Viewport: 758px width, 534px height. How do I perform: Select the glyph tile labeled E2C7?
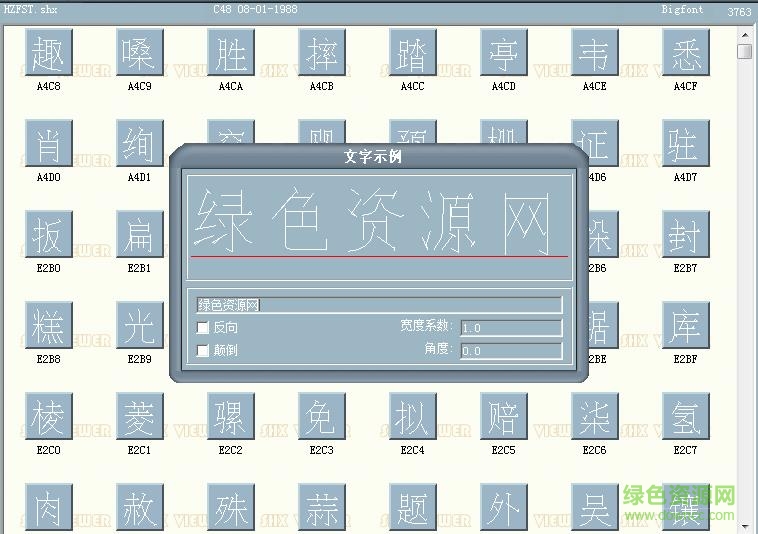[685, 417]
